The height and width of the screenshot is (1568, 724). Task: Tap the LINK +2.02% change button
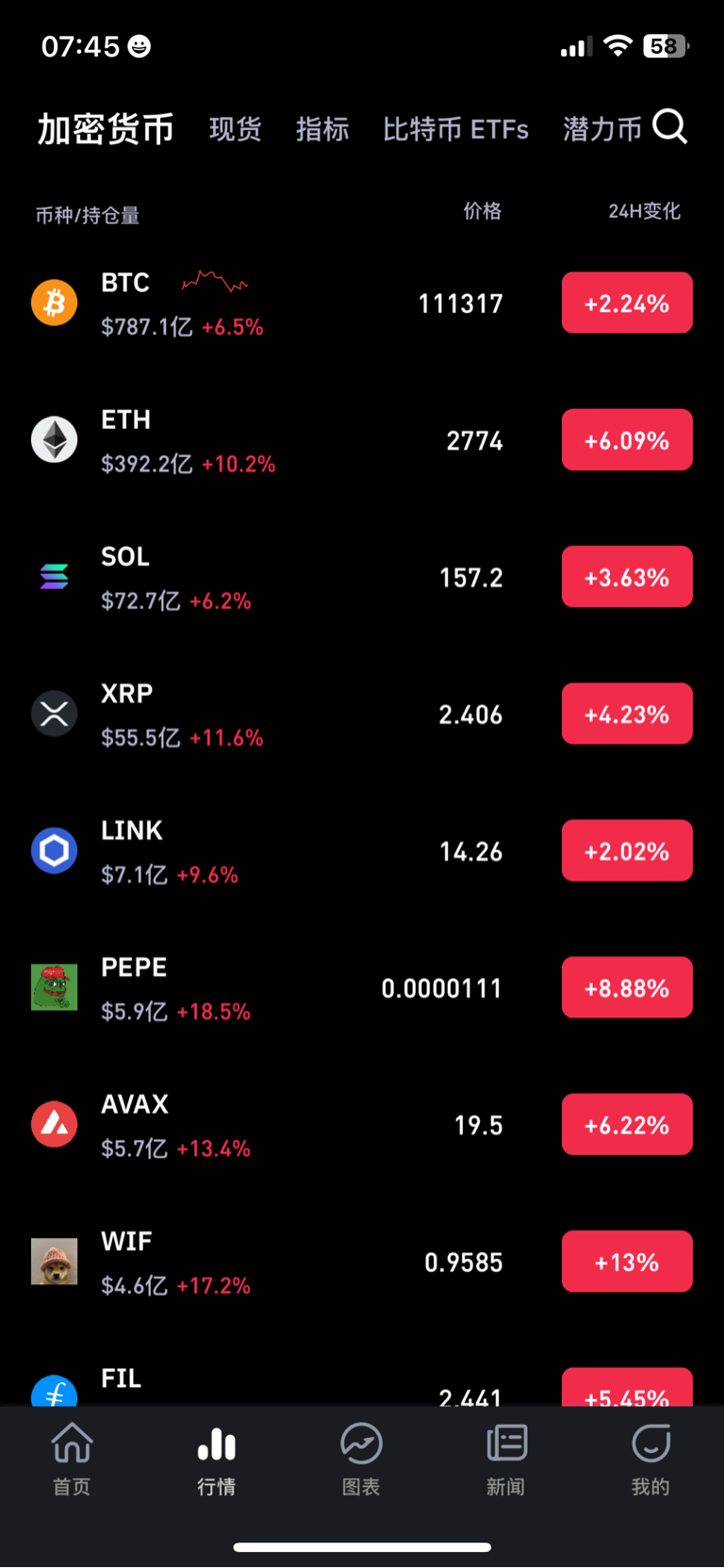627,850
